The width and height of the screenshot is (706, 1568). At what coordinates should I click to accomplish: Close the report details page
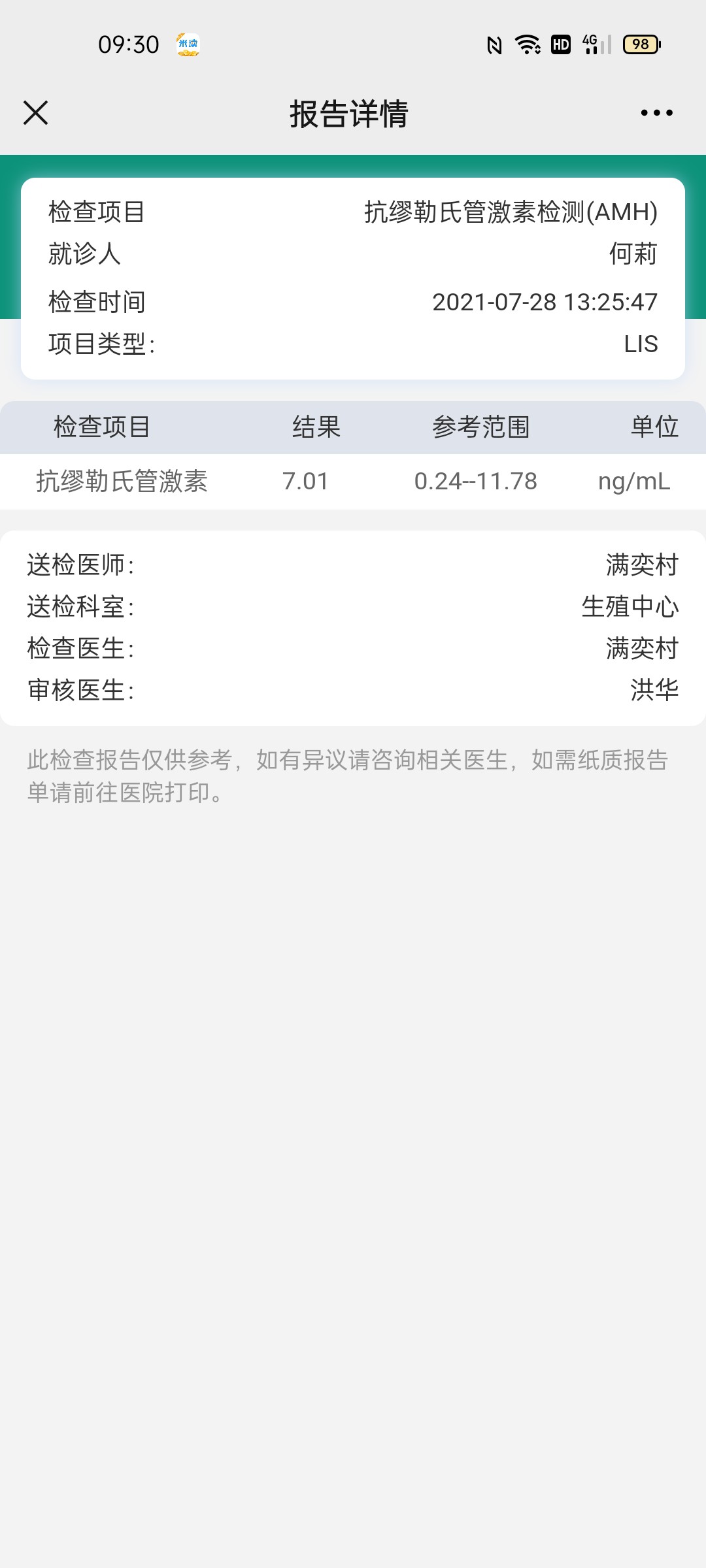[36, 113]
